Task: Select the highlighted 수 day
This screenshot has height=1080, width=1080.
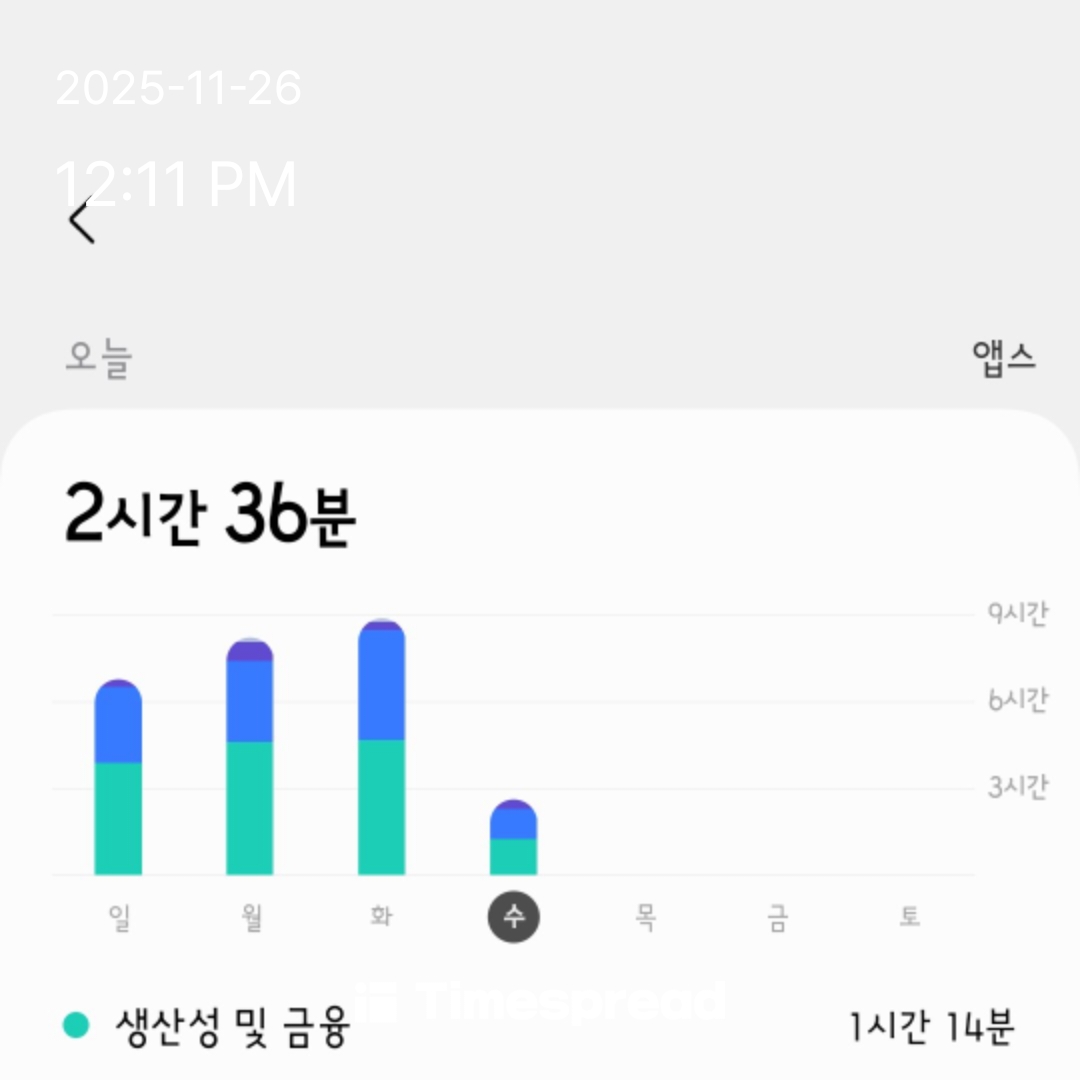Action: click(x=513, y=917)
